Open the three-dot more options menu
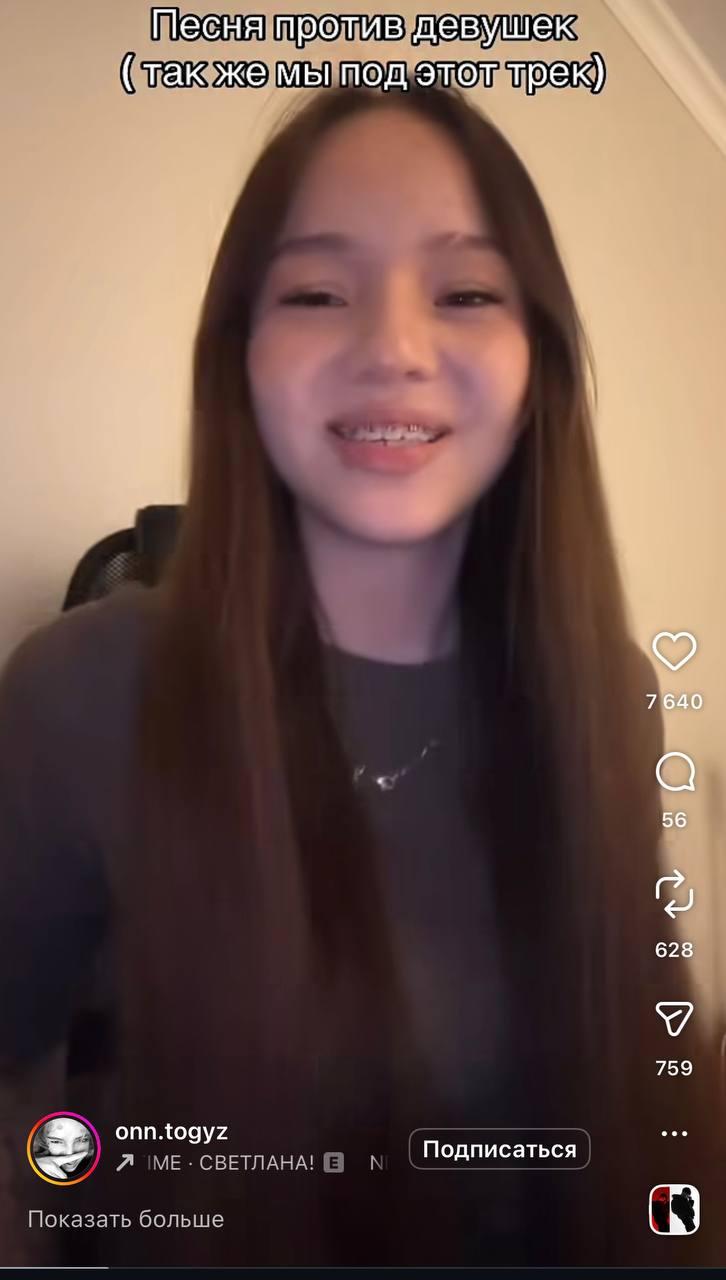Image resolution: width=726 pixels, height=1280 pixels. tap(674, 1133)
